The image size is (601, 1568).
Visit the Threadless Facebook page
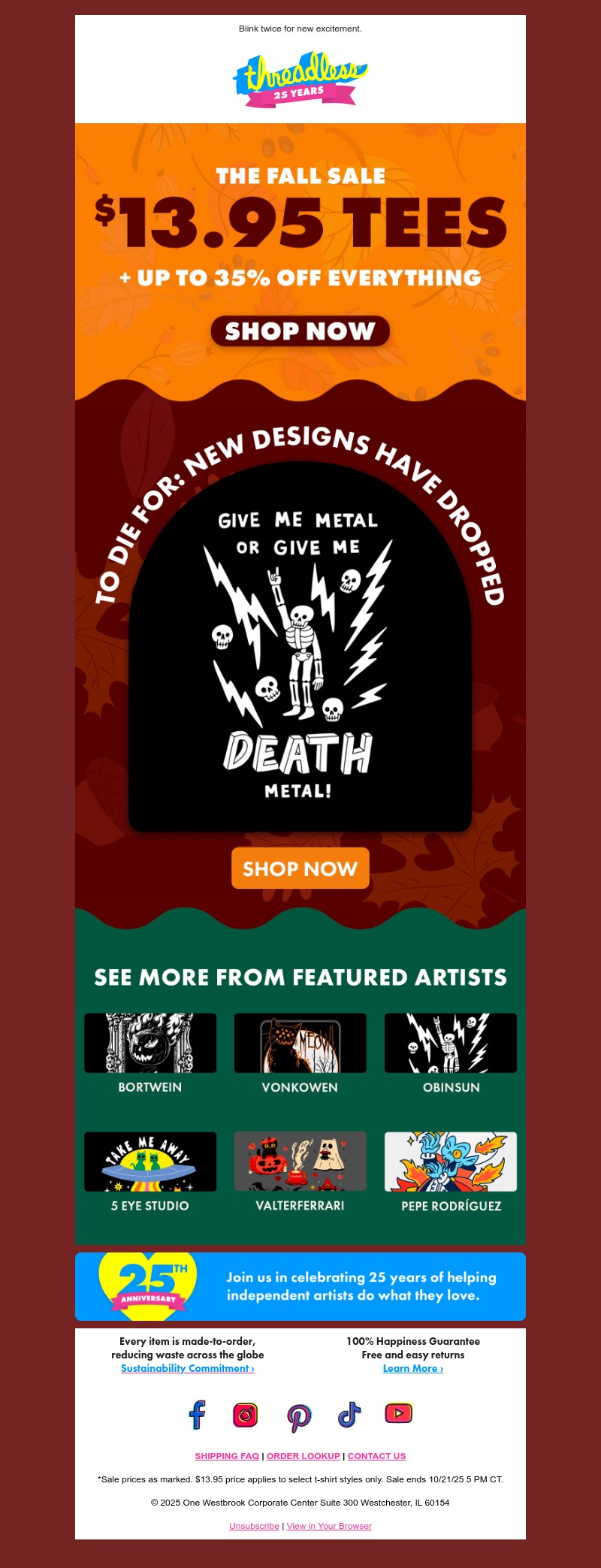197,1415
